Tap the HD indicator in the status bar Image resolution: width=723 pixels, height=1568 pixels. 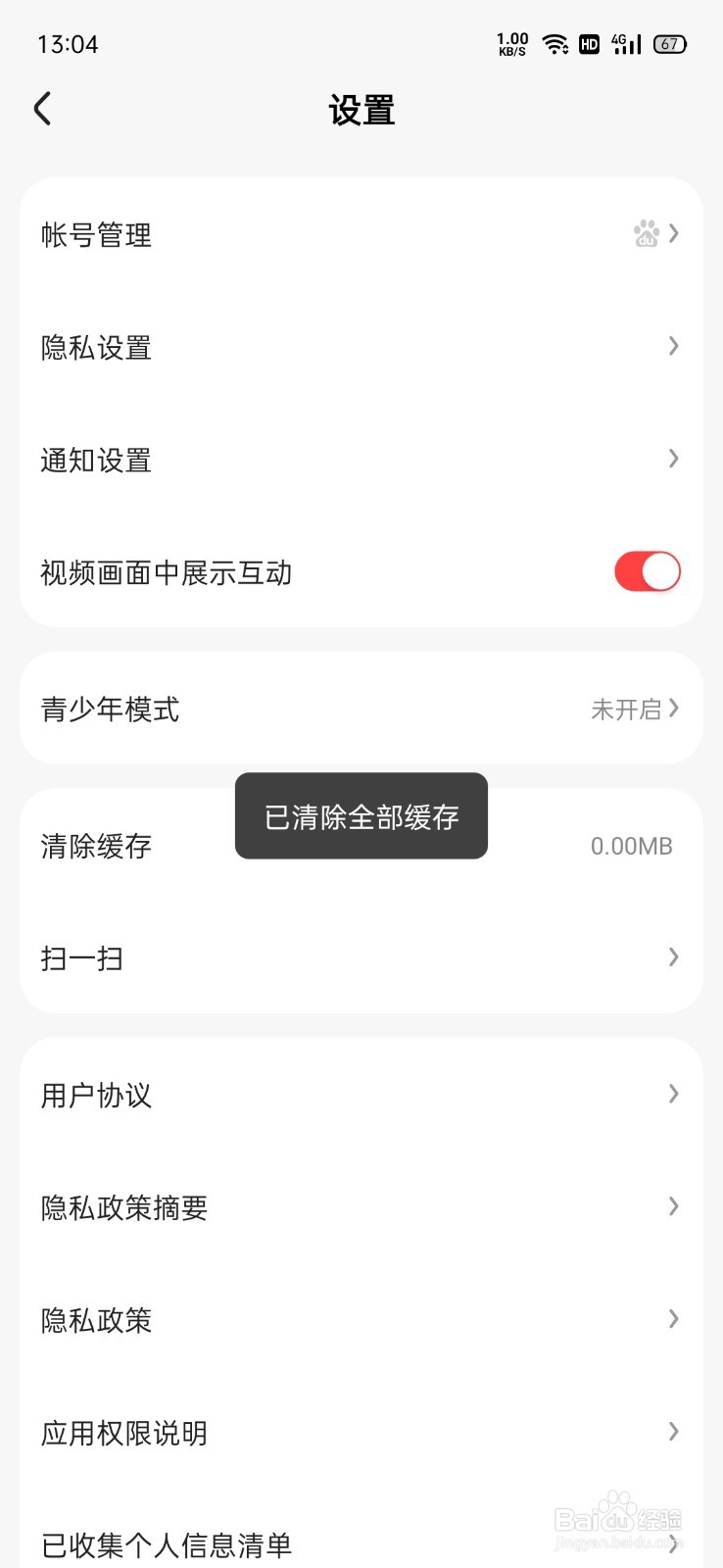[589, 44]
